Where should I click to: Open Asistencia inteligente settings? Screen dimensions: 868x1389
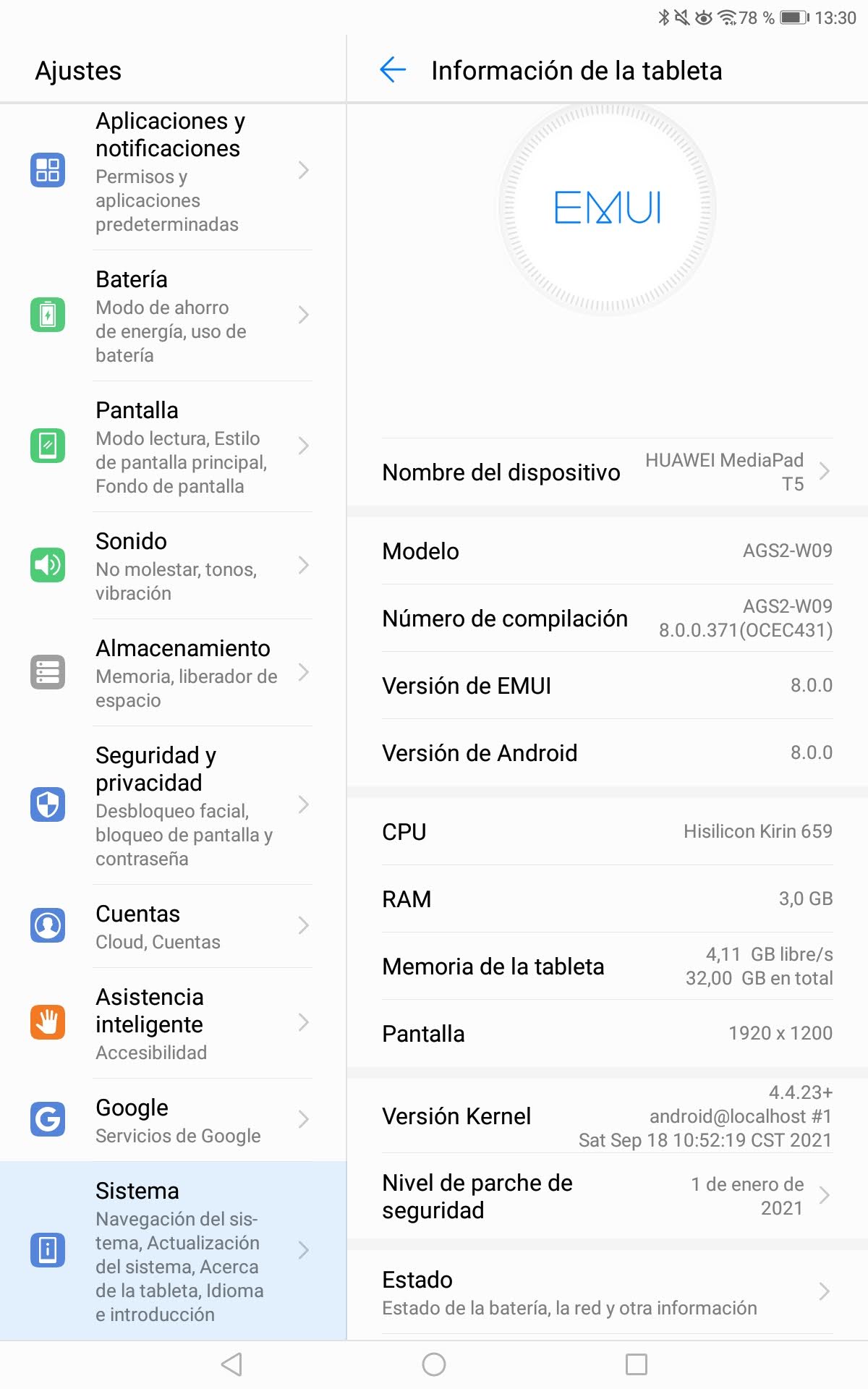[x=173, y=1023]
